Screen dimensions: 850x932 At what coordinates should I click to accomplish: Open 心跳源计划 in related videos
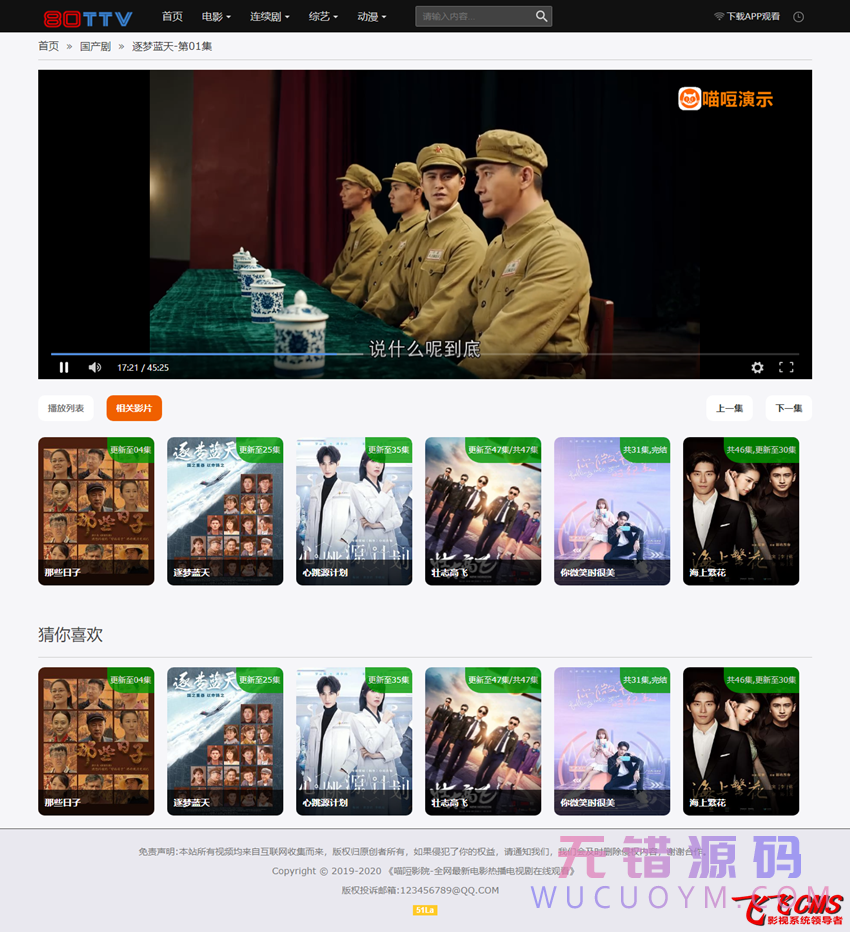click(x=354, y=511)
